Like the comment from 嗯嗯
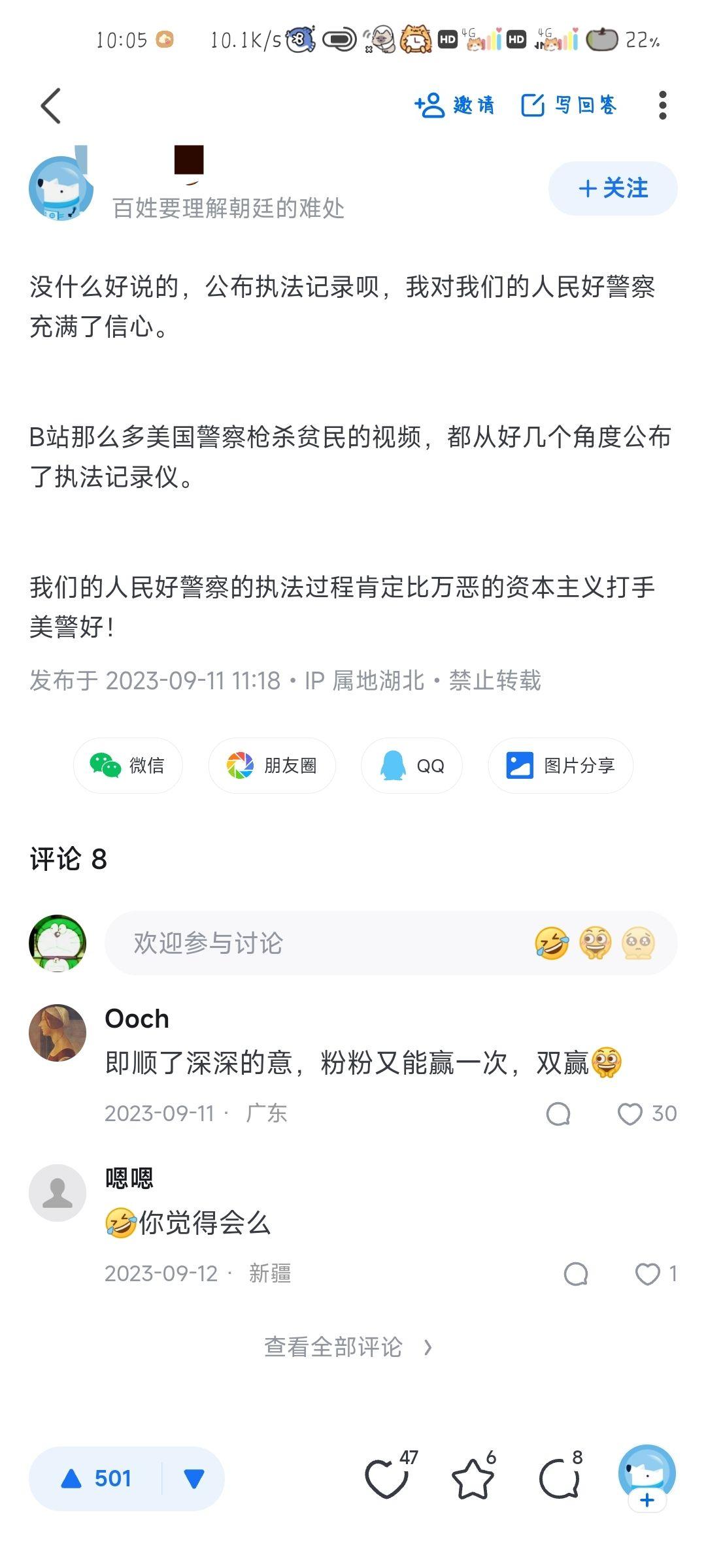The width and height of the screenshot is (706, 1568). click(648, 1273)
